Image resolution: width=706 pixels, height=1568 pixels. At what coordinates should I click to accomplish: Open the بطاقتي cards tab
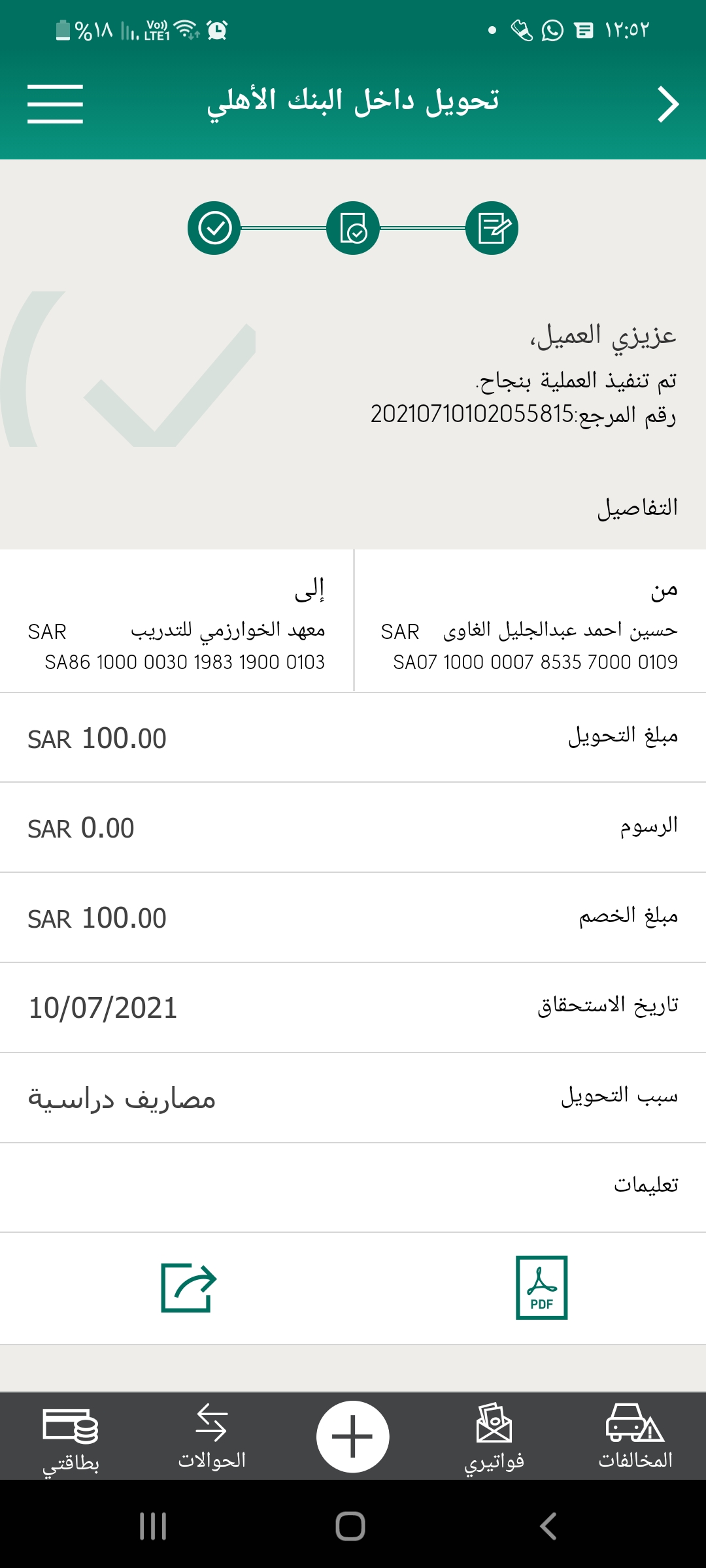click(71, 1439)
